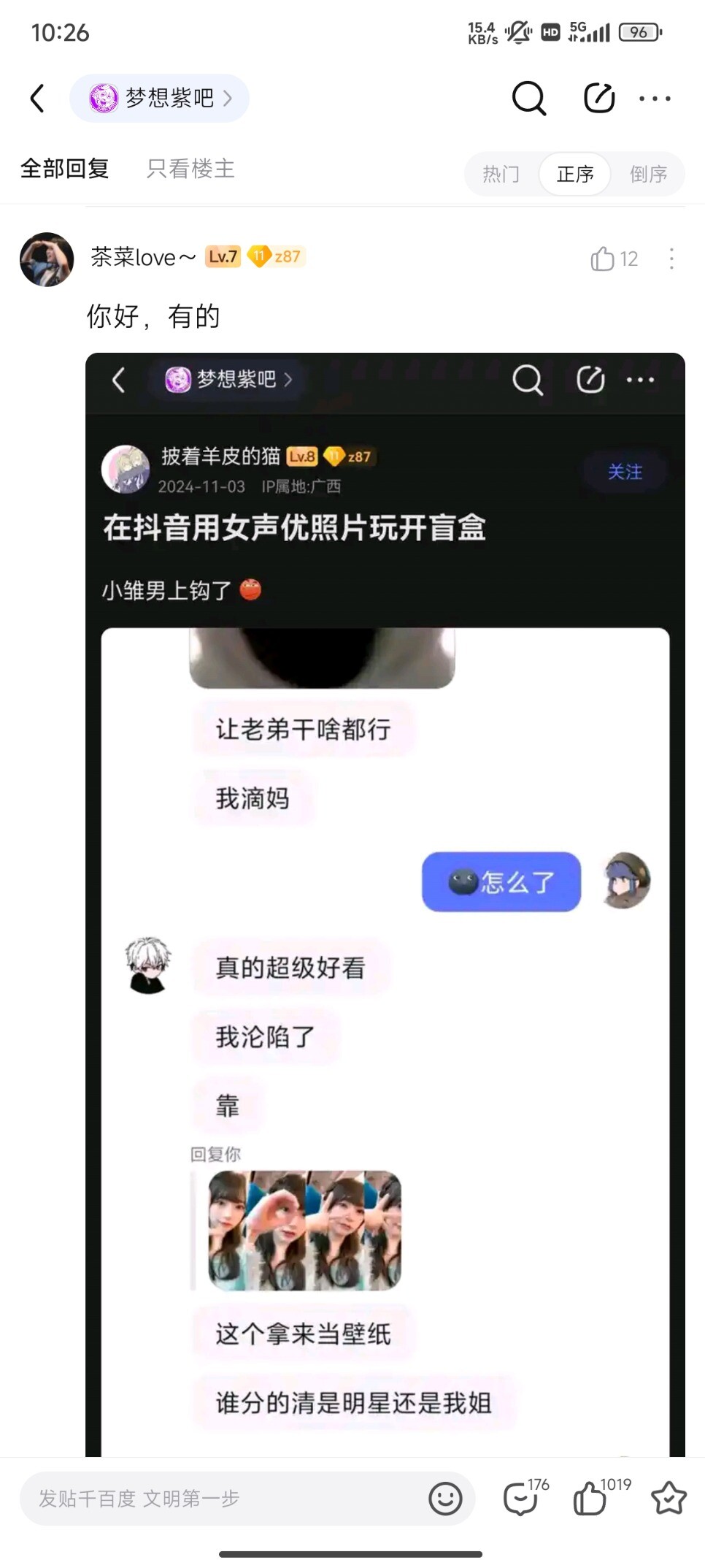Go back using the top-left arrow

pos(37,98)
